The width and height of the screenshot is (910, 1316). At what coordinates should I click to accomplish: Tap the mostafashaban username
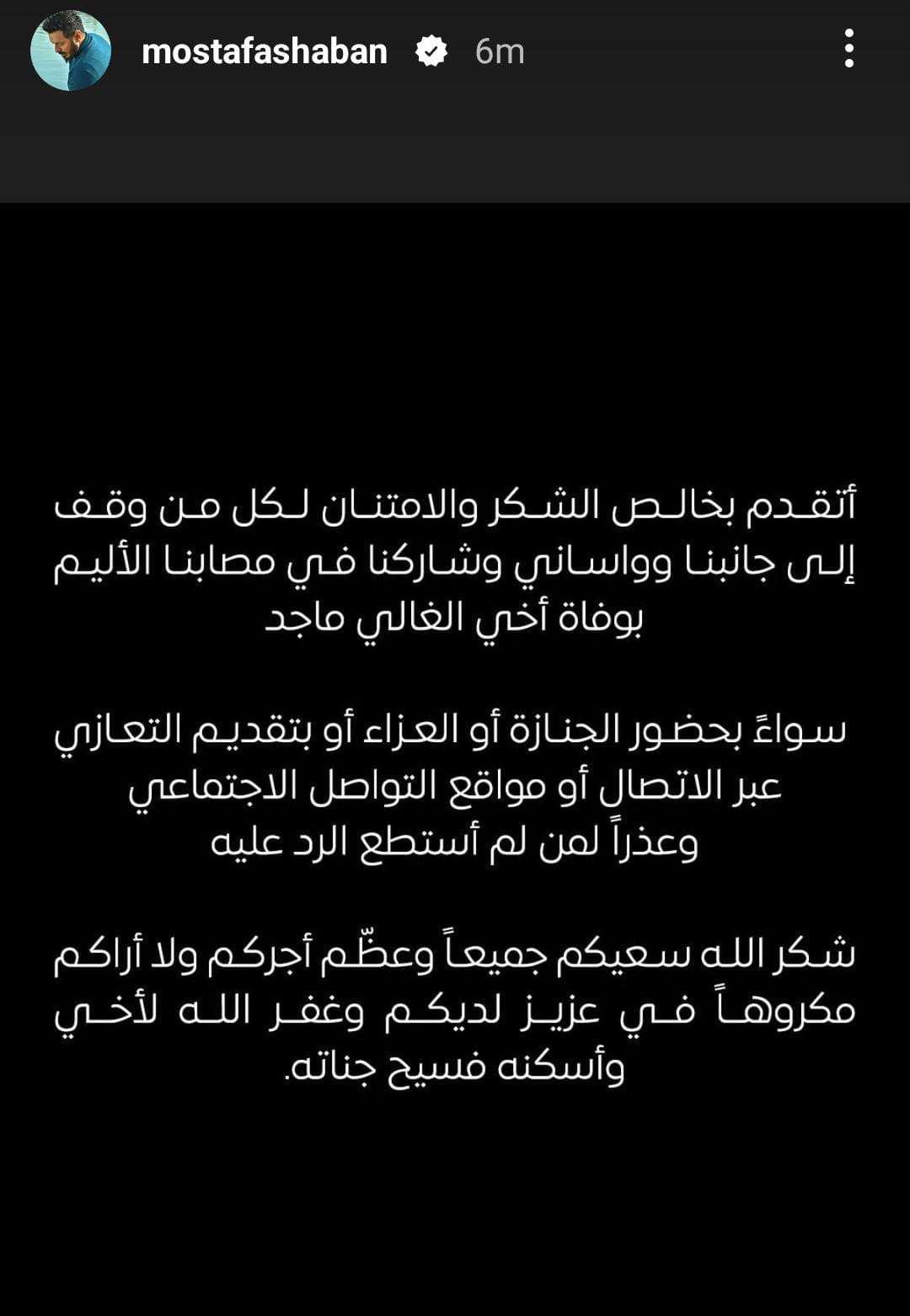tap(264, 51)
